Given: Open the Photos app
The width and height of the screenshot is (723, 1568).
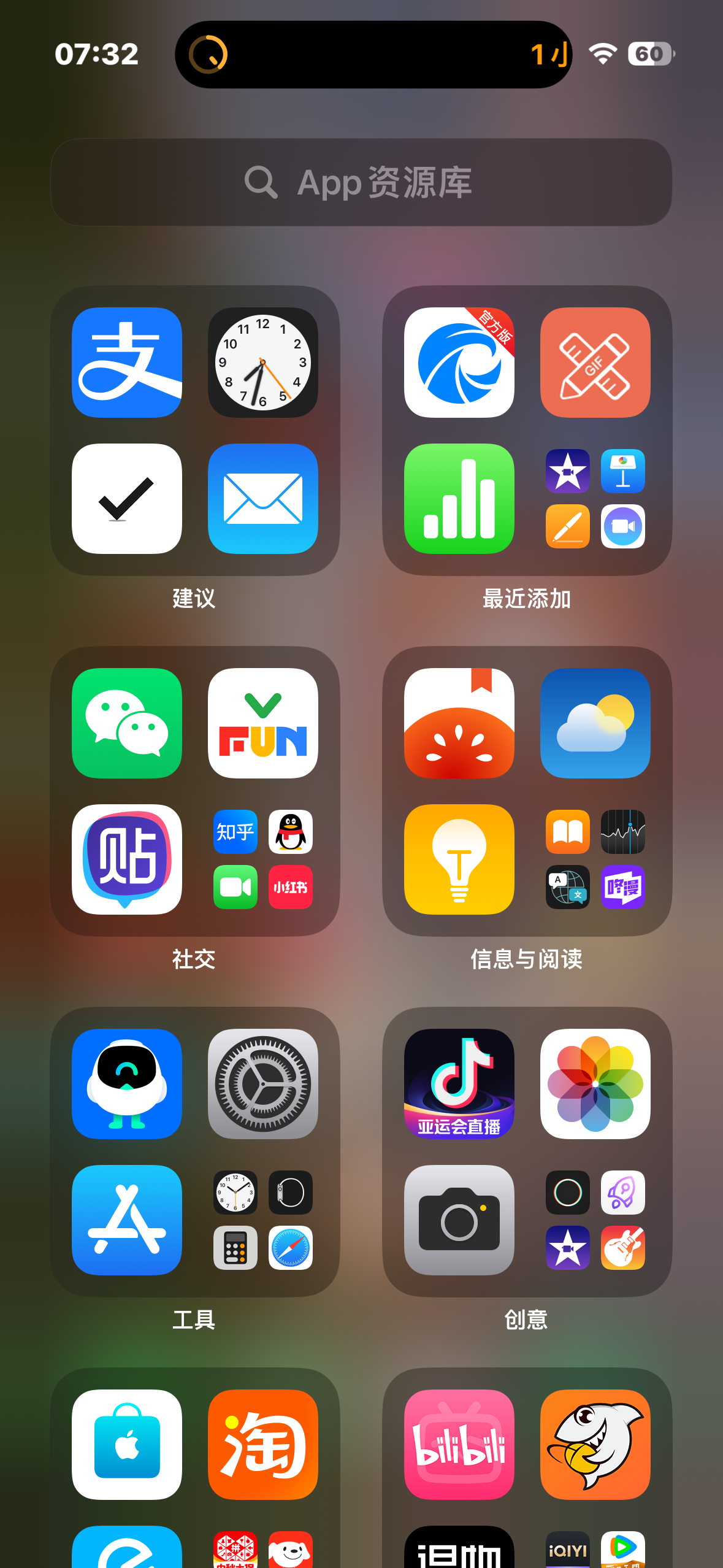Looking at the screenshot, I should point(595,1084).
